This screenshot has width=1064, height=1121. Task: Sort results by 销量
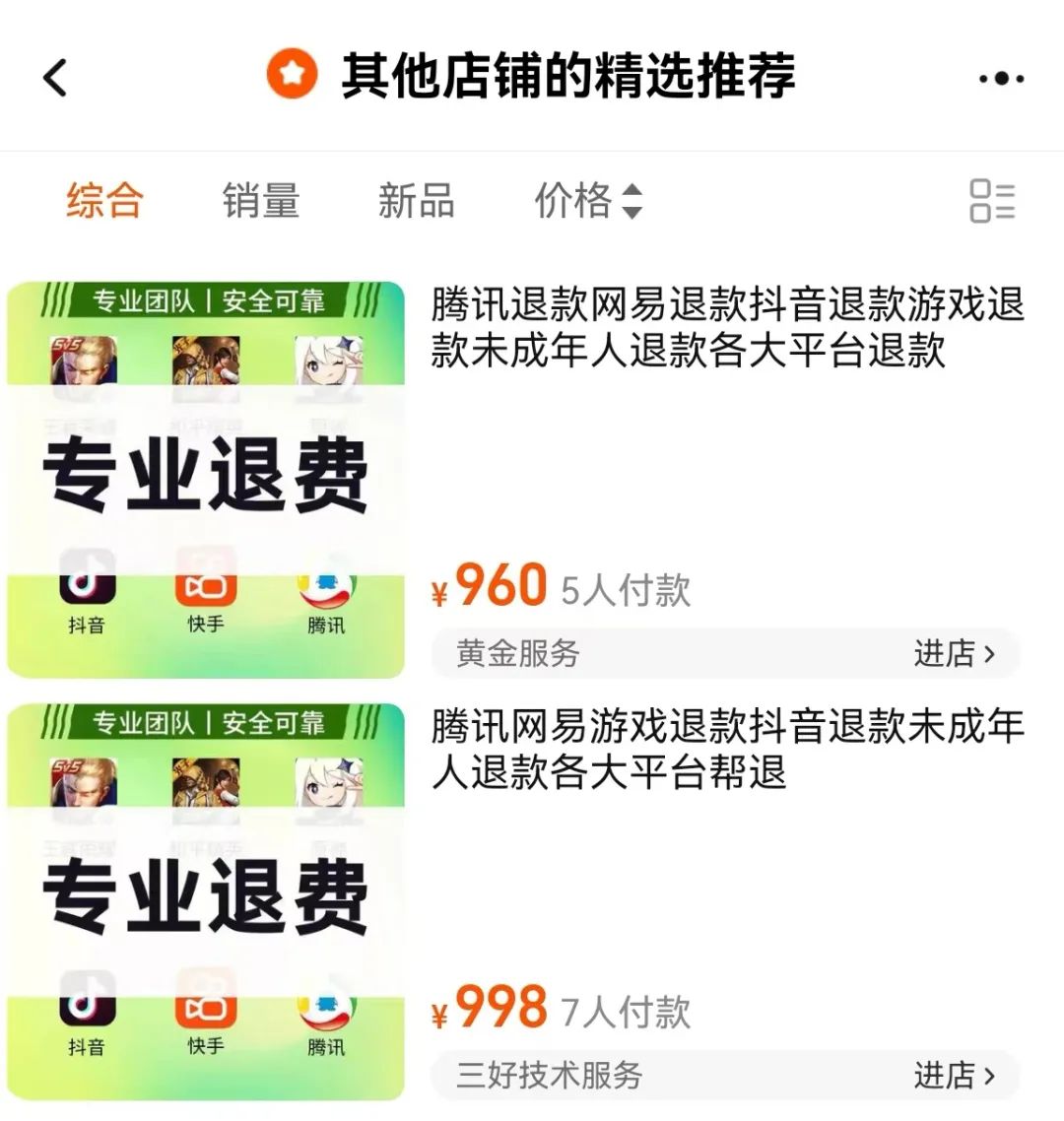tap(260, 201)
